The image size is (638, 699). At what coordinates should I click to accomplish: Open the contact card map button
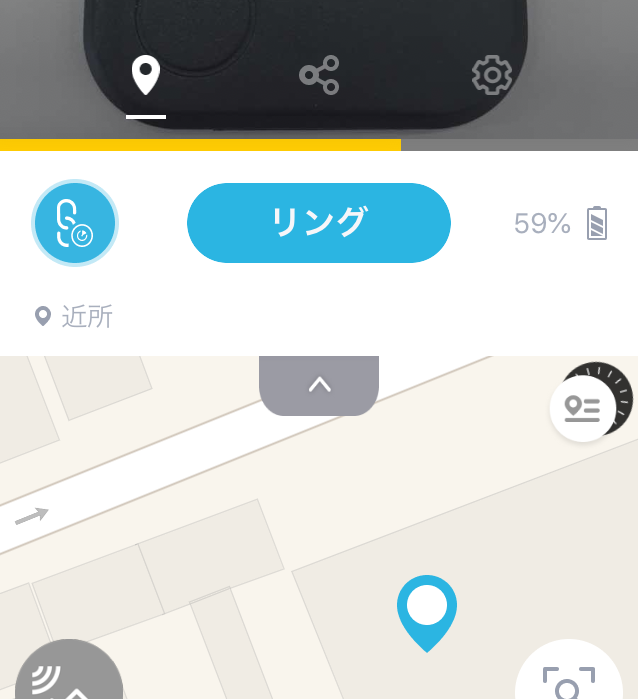click(582, 409)
